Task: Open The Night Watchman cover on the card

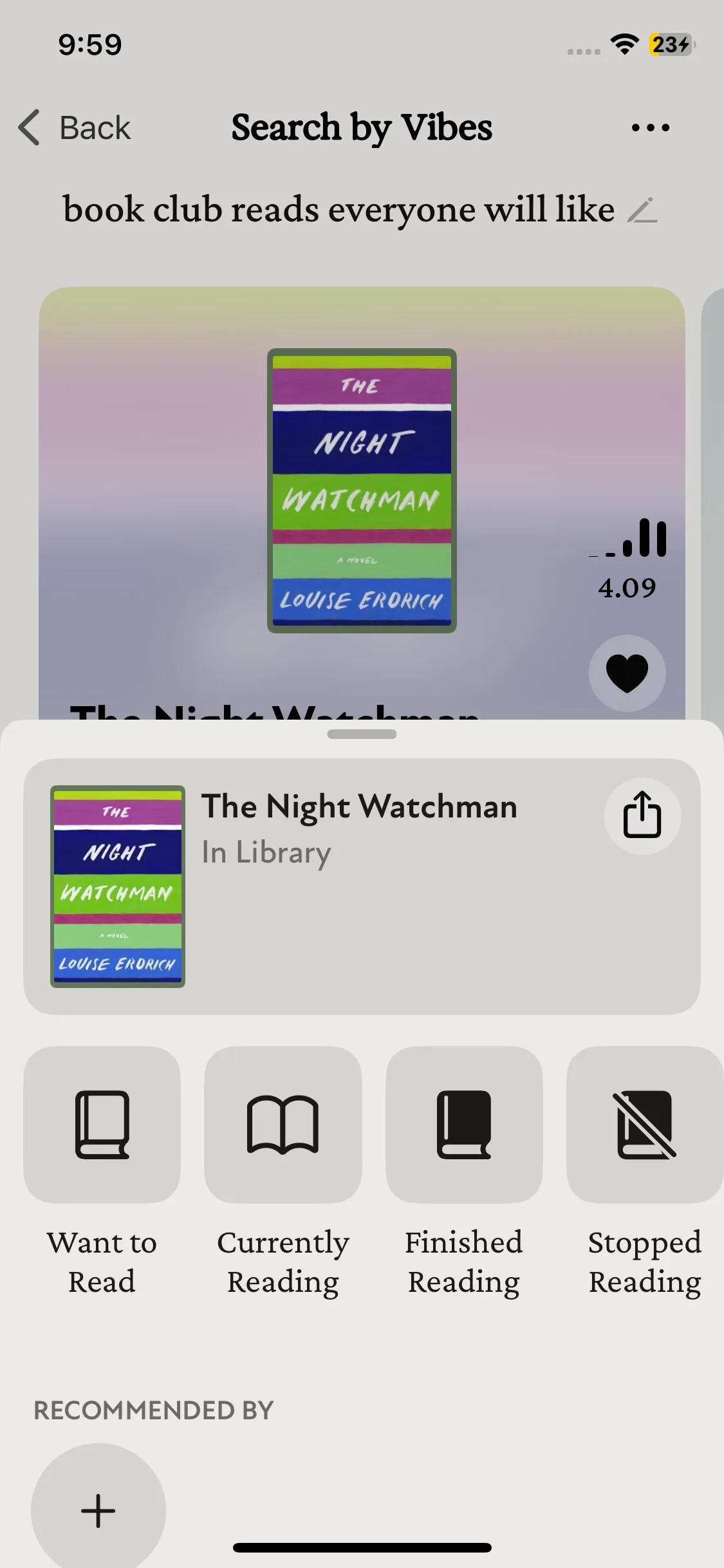Action: pyautogui.click(x=362, y=490)
